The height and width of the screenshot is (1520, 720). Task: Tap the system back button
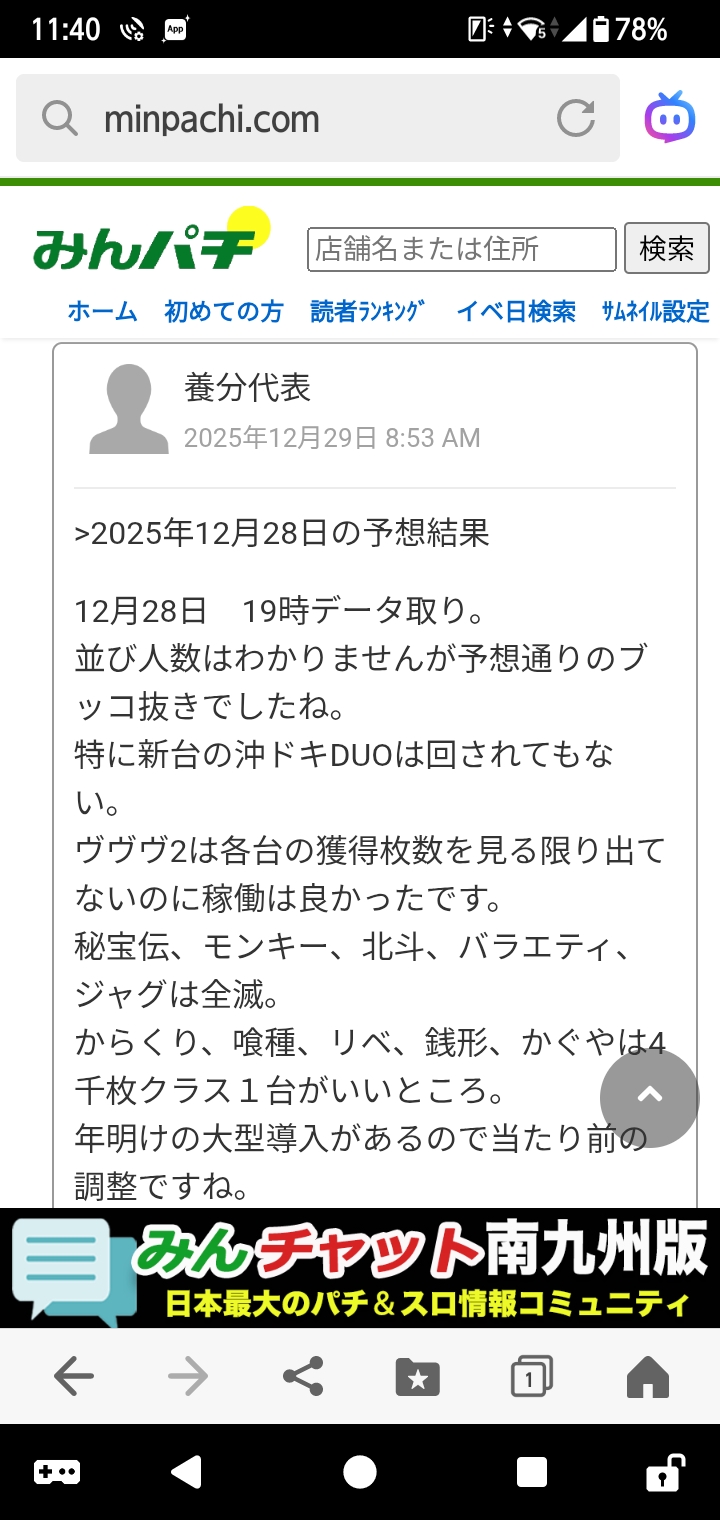click(x=186, y=1472)
